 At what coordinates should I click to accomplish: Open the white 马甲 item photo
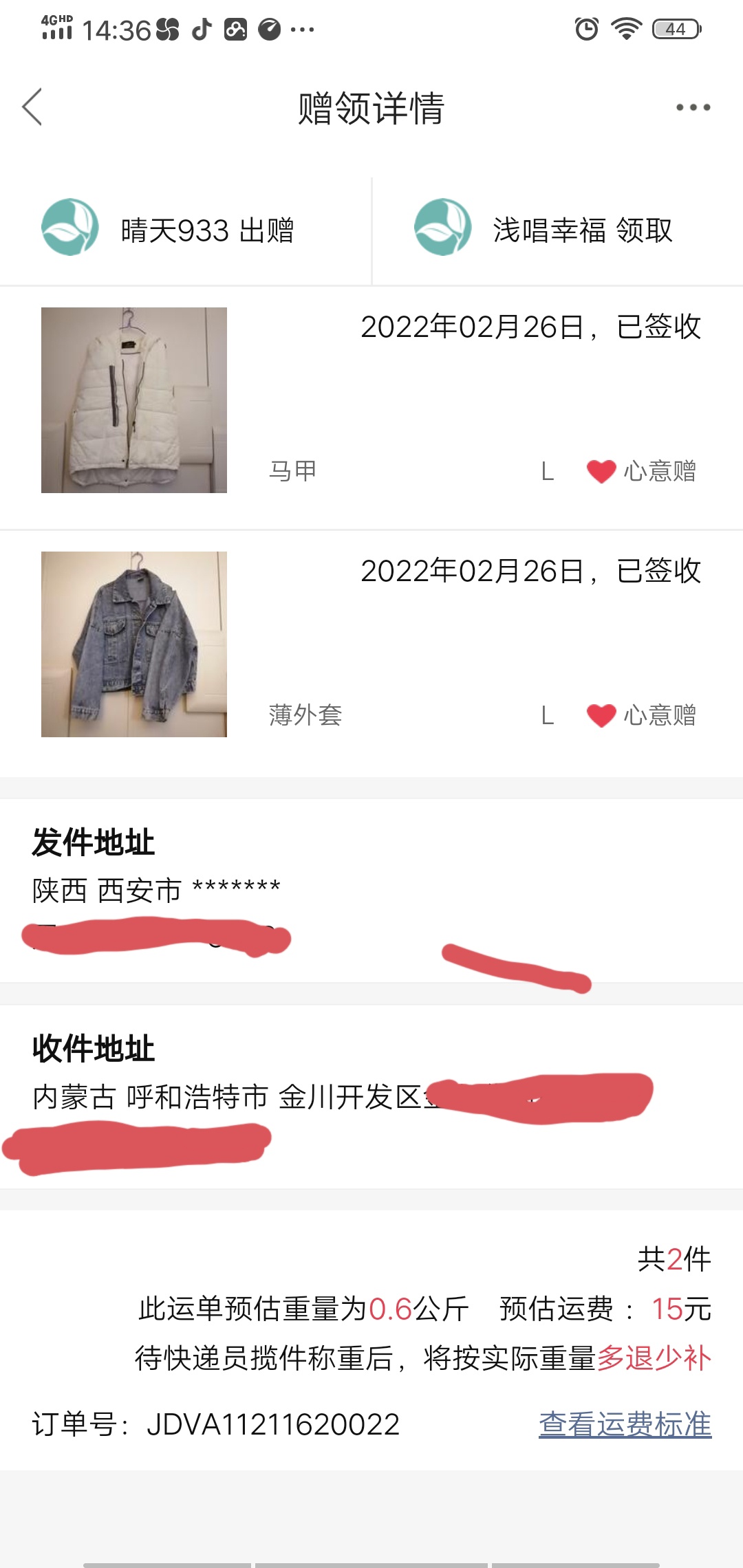point(134,400)
